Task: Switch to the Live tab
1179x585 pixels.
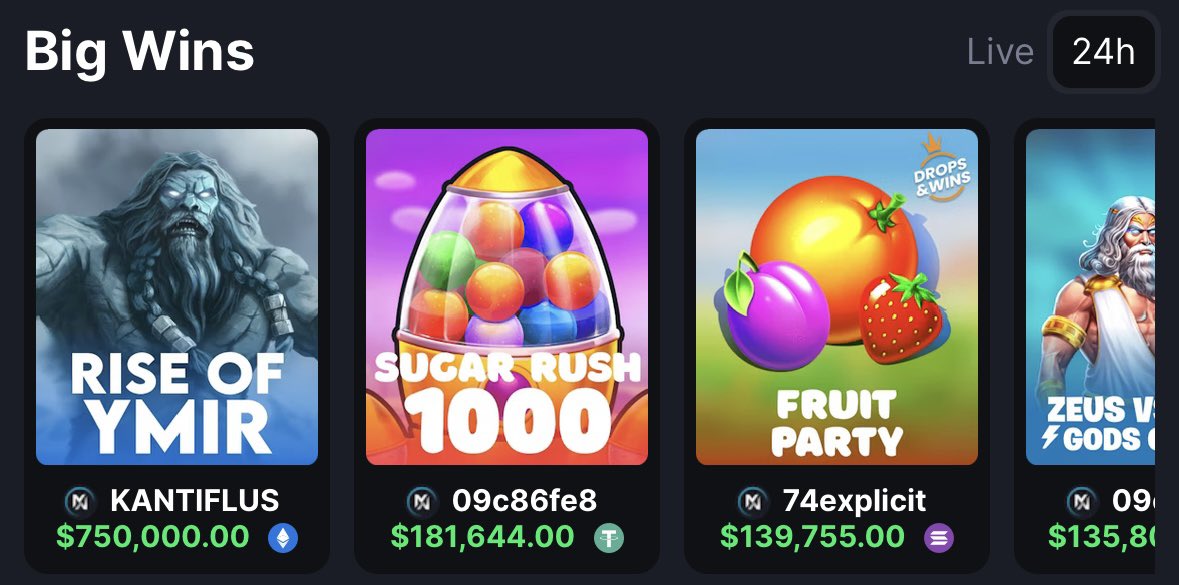Action: (x=999, y=52)
